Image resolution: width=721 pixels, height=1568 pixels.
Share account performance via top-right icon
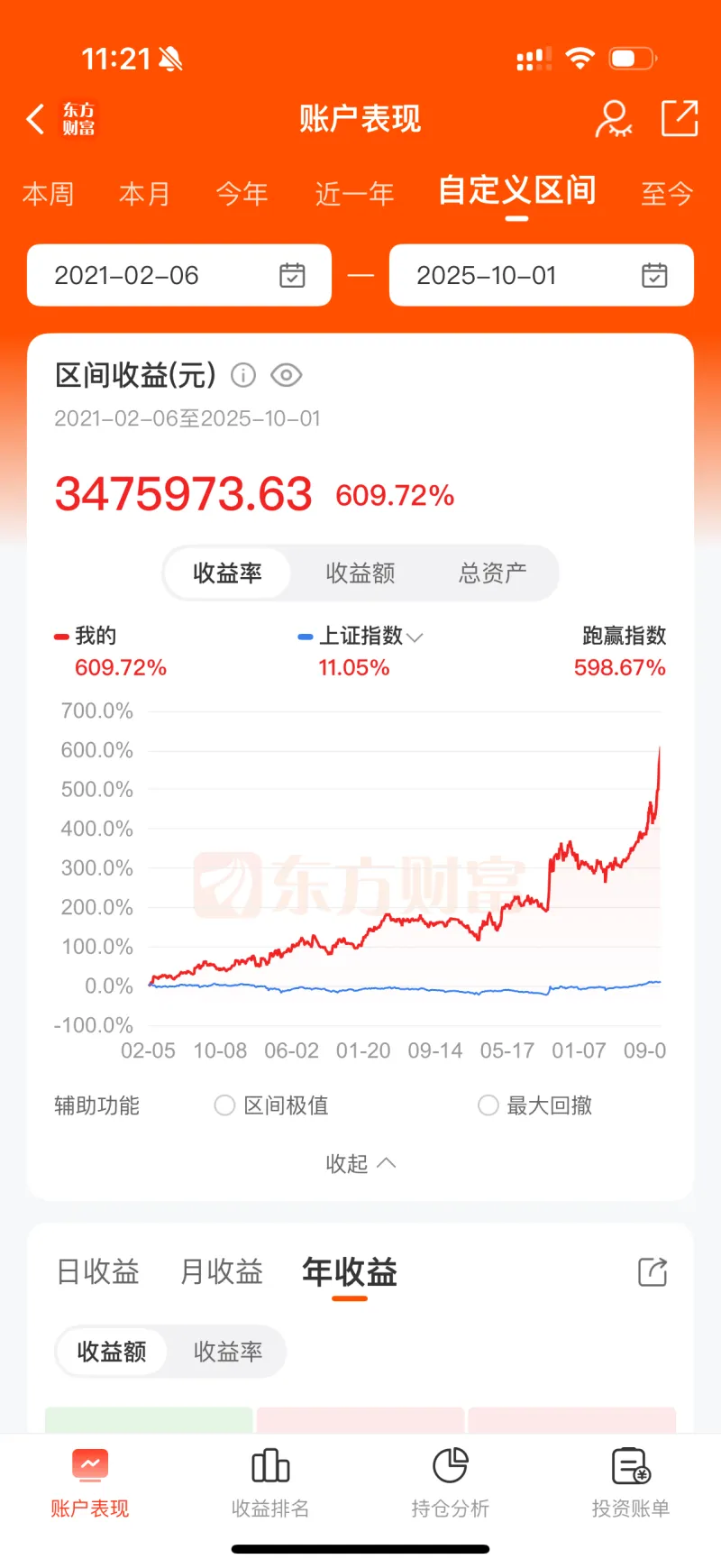679,119
